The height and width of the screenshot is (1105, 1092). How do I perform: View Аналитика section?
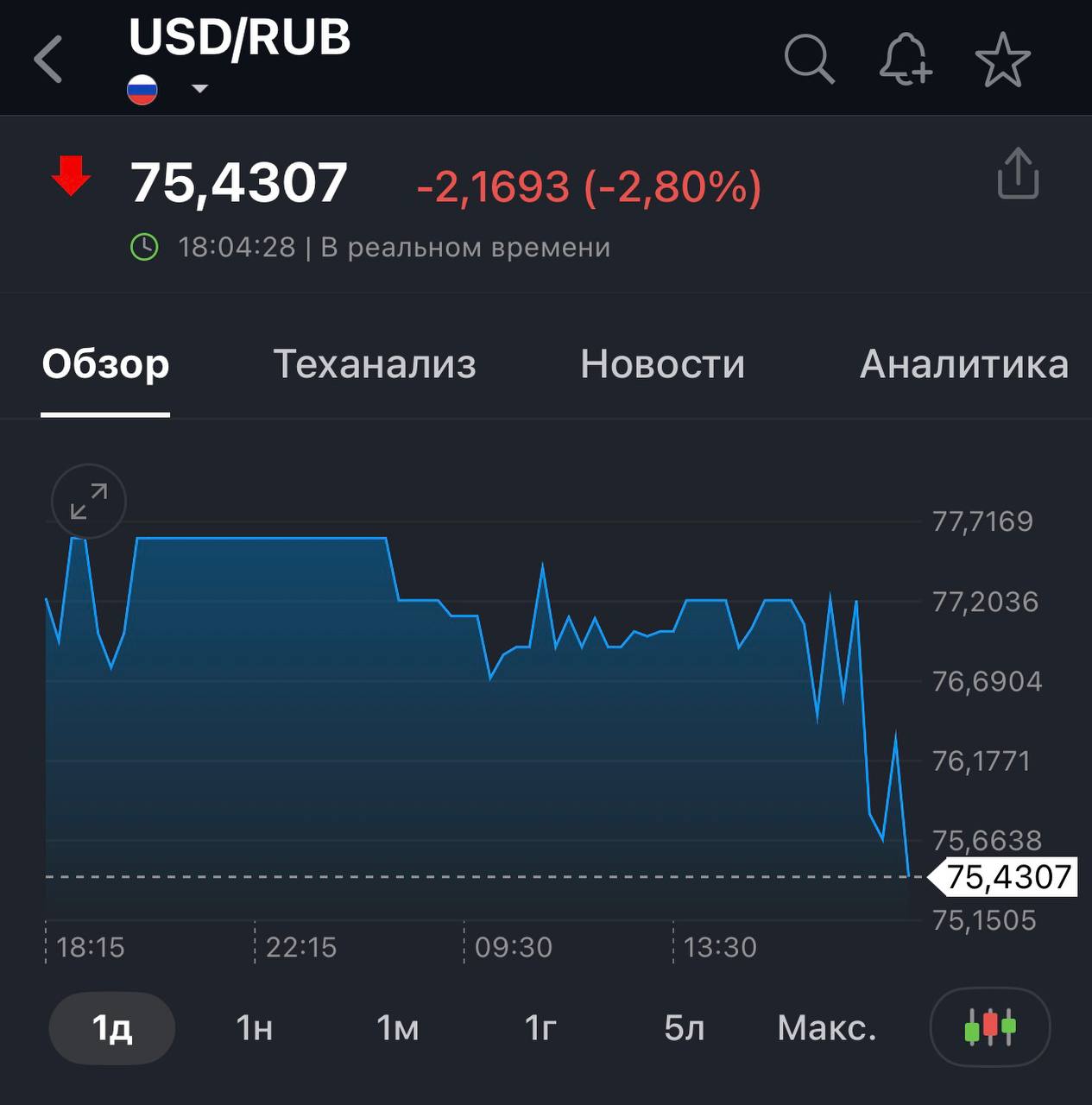pyautogui.click(x=963, y=364)
